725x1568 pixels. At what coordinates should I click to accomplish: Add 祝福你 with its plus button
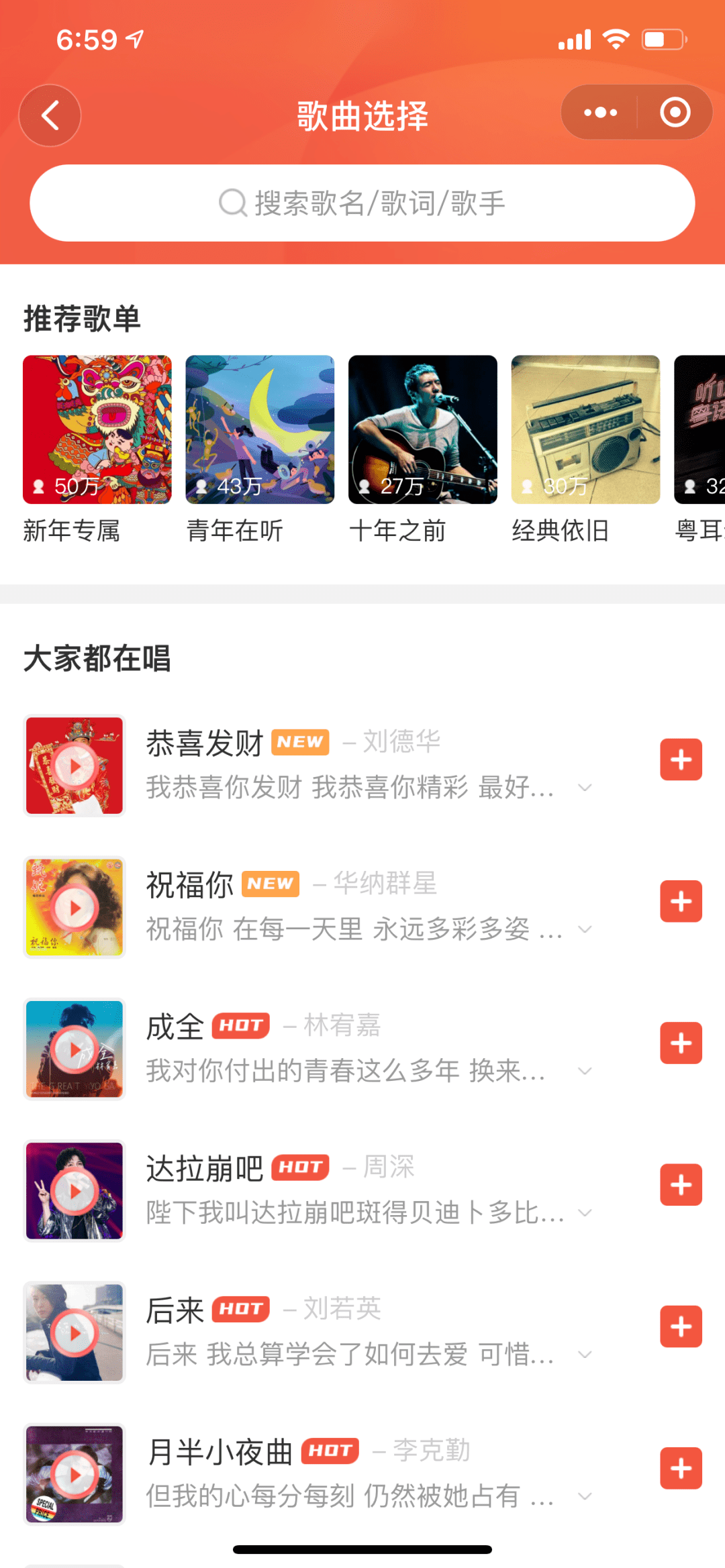681,901
